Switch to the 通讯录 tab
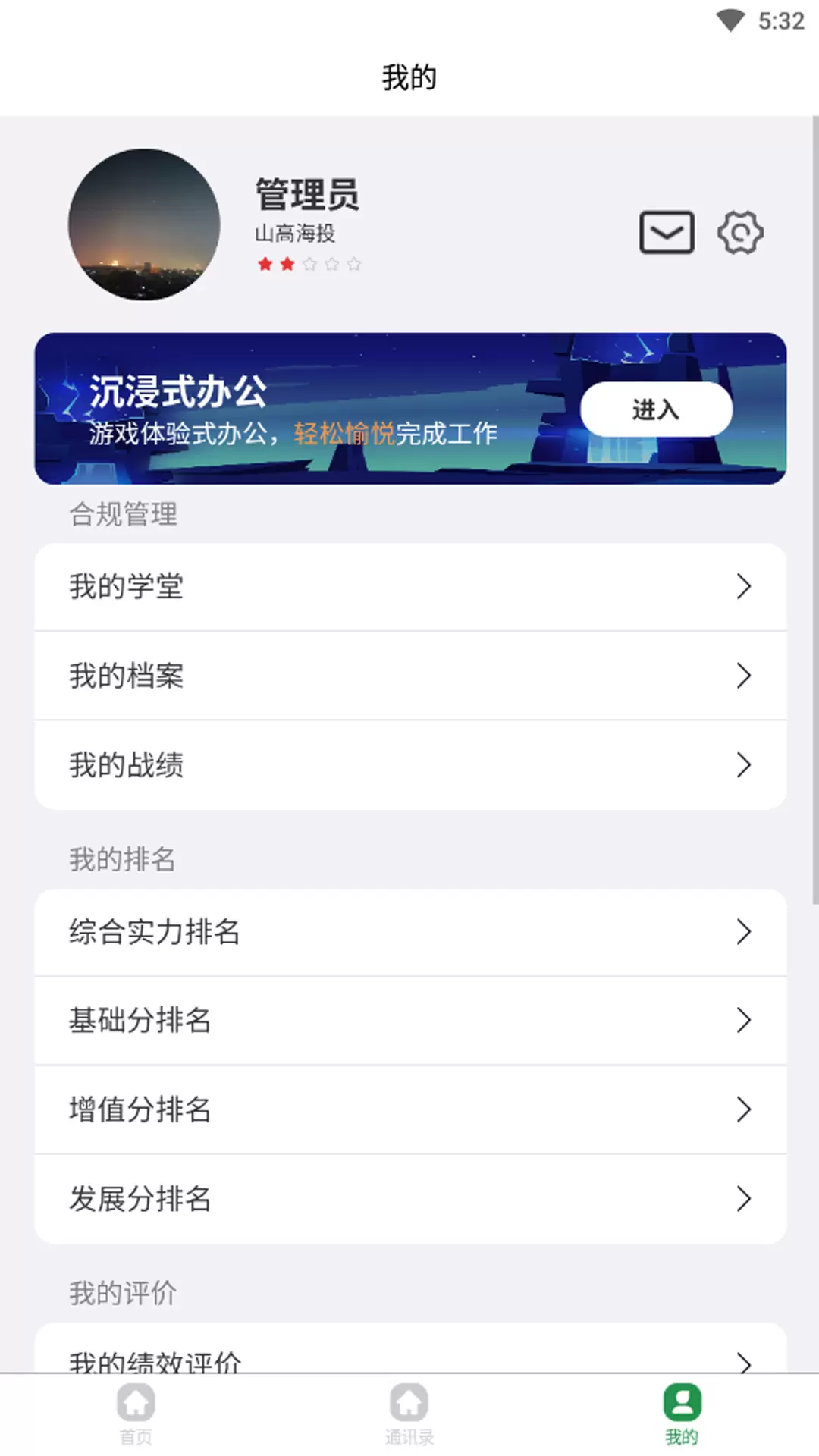This screenshot has width=819, height=1456. pyautogui.click(x=409, y=1414)
